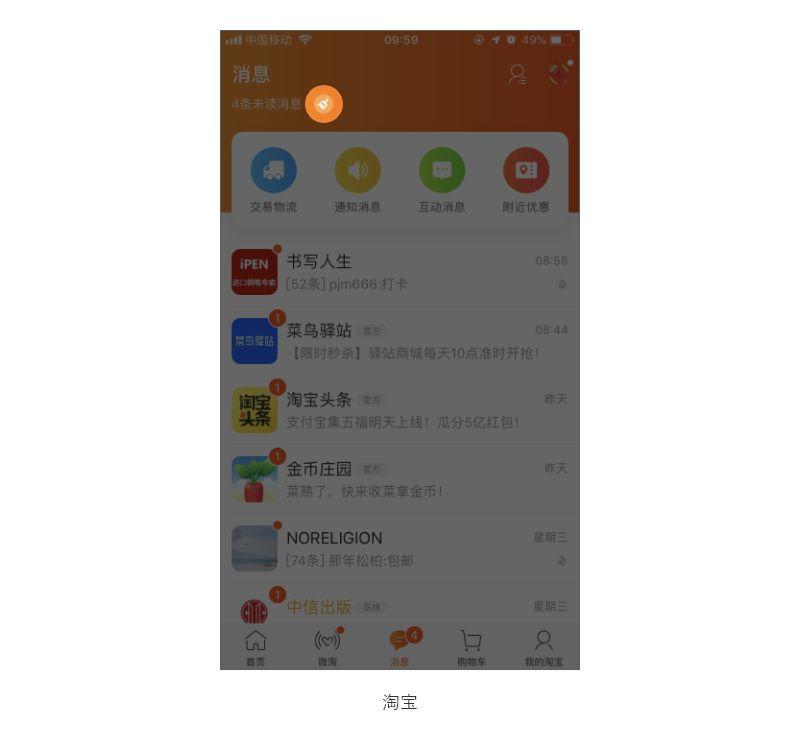Open the 淘宝头条 message thread
The image size is (800, 744).
coord(400,410)
